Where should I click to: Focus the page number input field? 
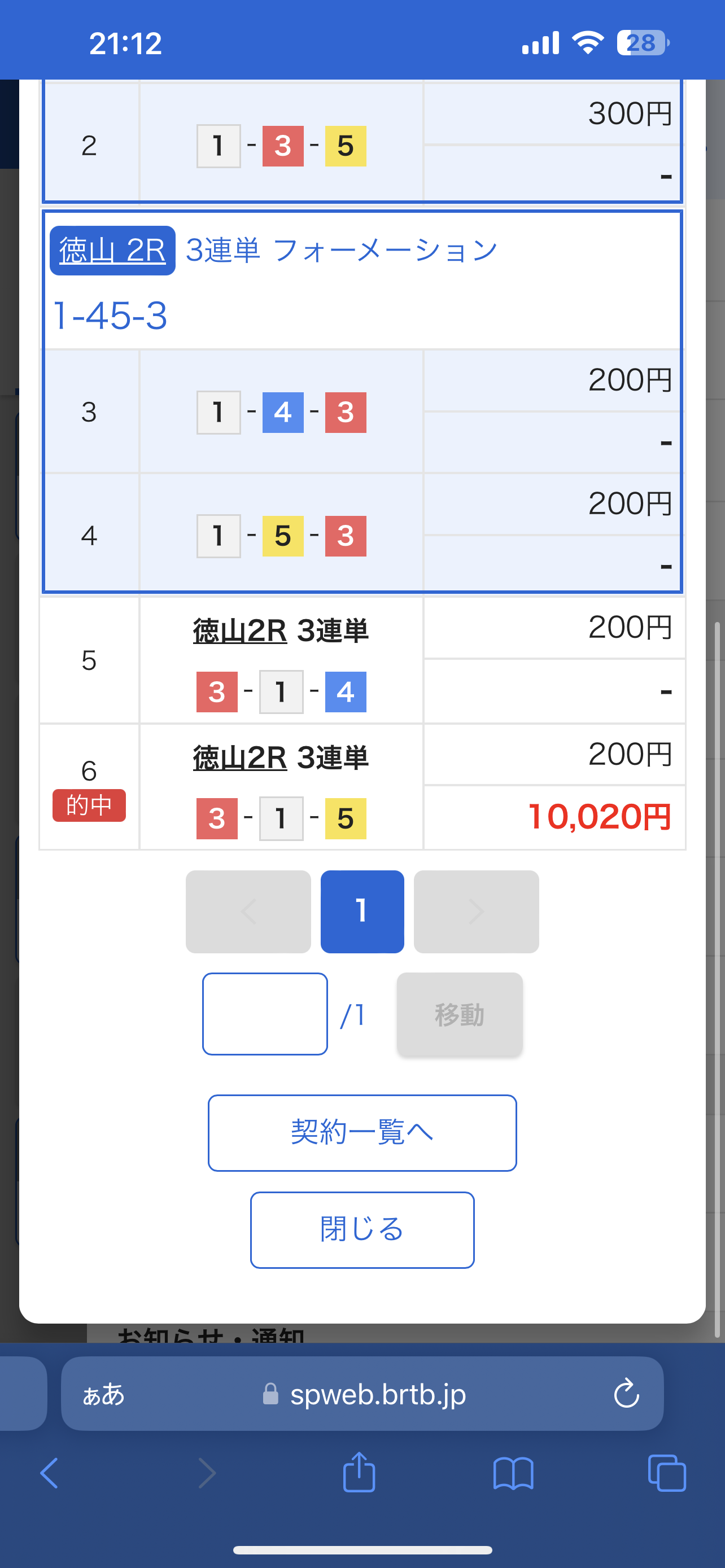pyautogui.click(x=265, y=1014)
